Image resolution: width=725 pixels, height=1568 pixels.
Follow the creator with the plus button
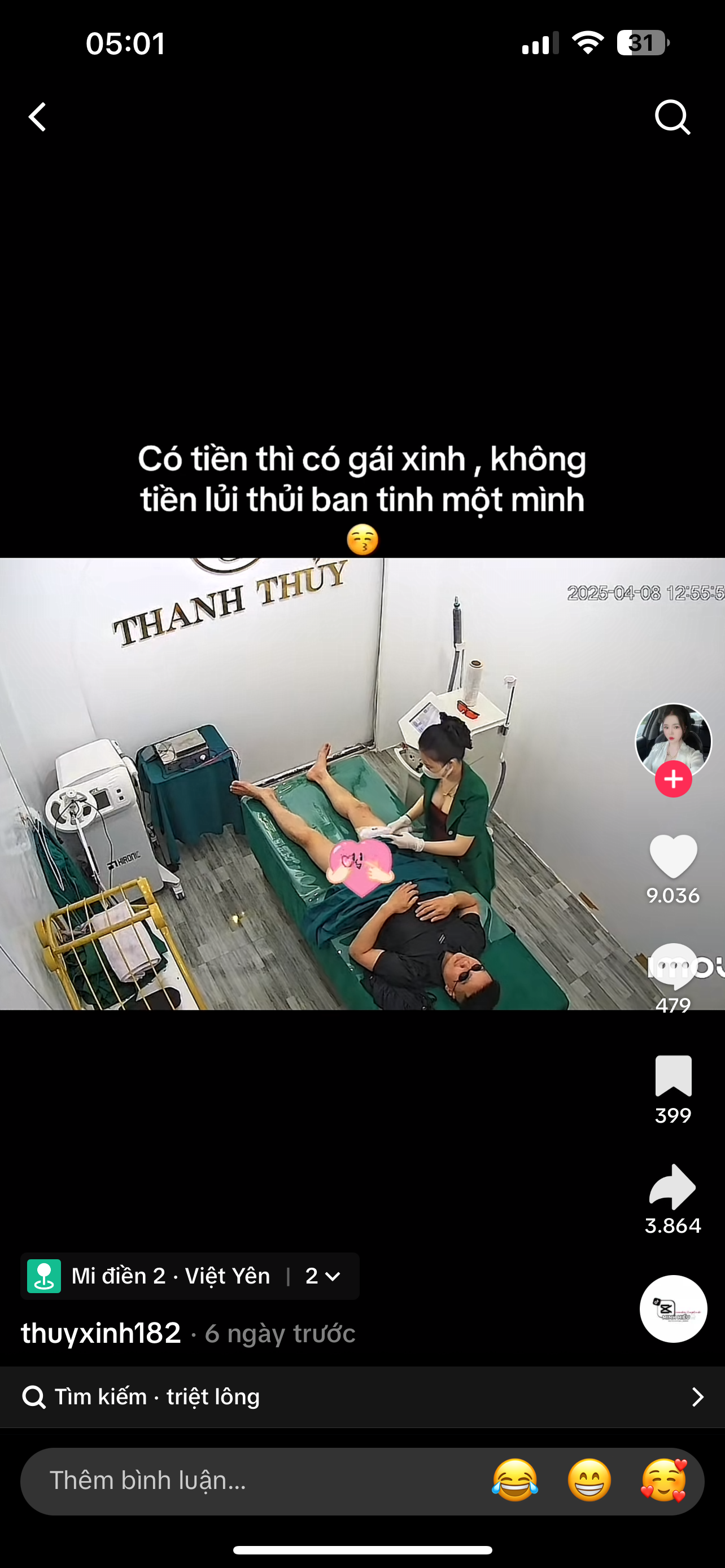click(x=673, y=779)
